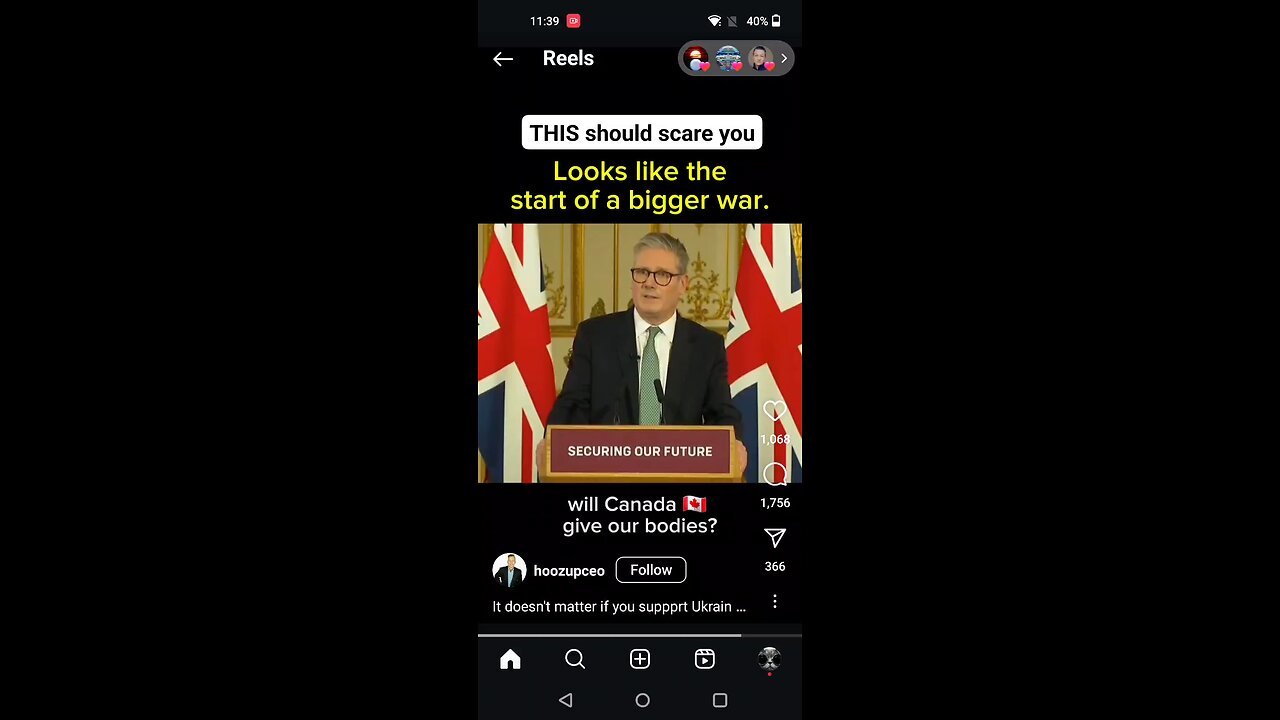Screen dimensions: 1280x720
Task: Follow hoozupceo
Action: pos(650,570)
